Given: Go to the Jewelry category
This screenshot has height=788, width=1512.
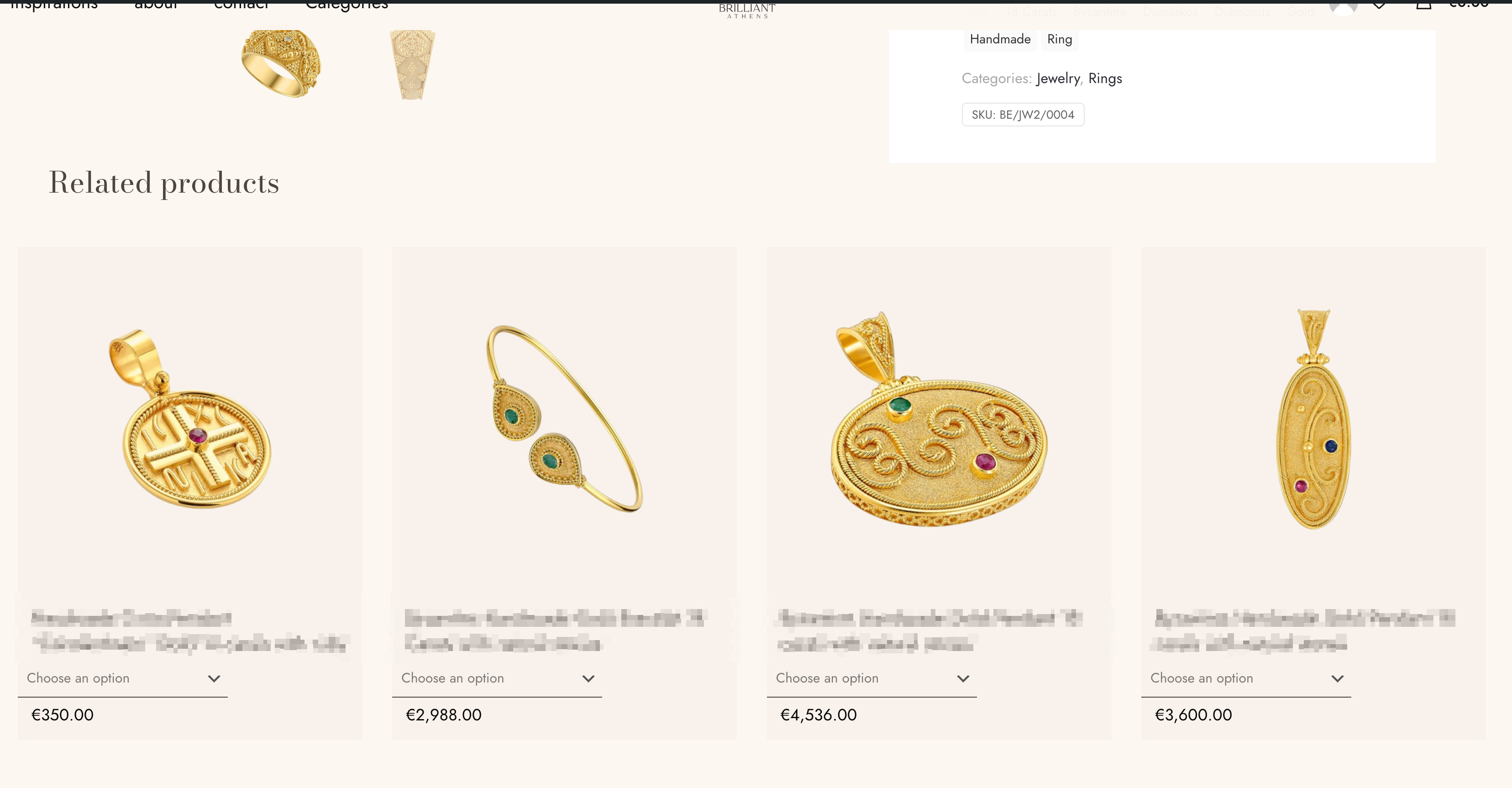Looking at the screenshot, I should [x=1058, y=79].
